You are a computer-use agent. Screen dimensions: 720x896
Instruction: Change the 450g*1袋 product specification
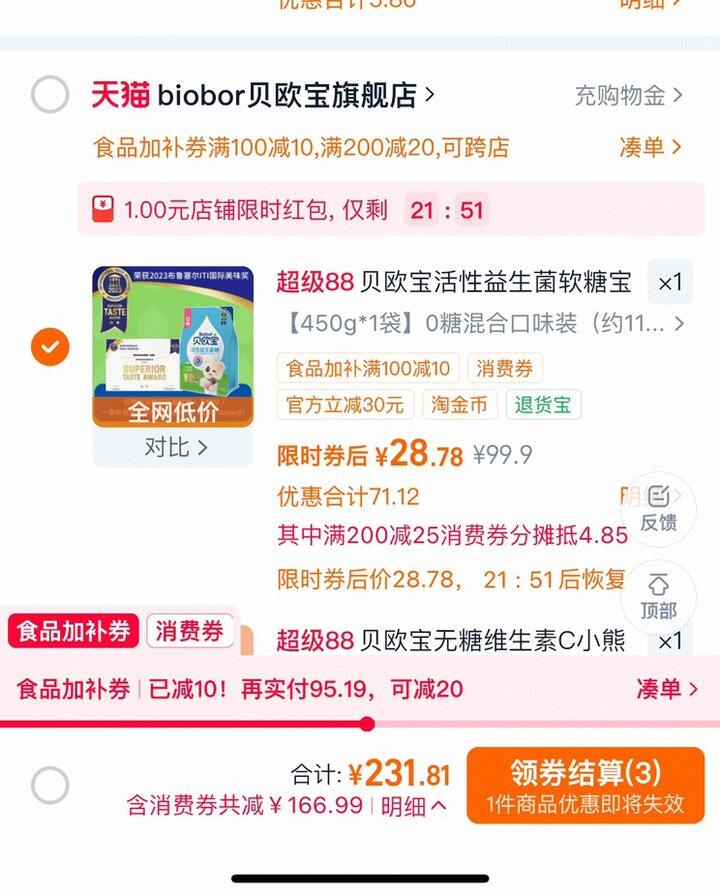tap(480, 324)
